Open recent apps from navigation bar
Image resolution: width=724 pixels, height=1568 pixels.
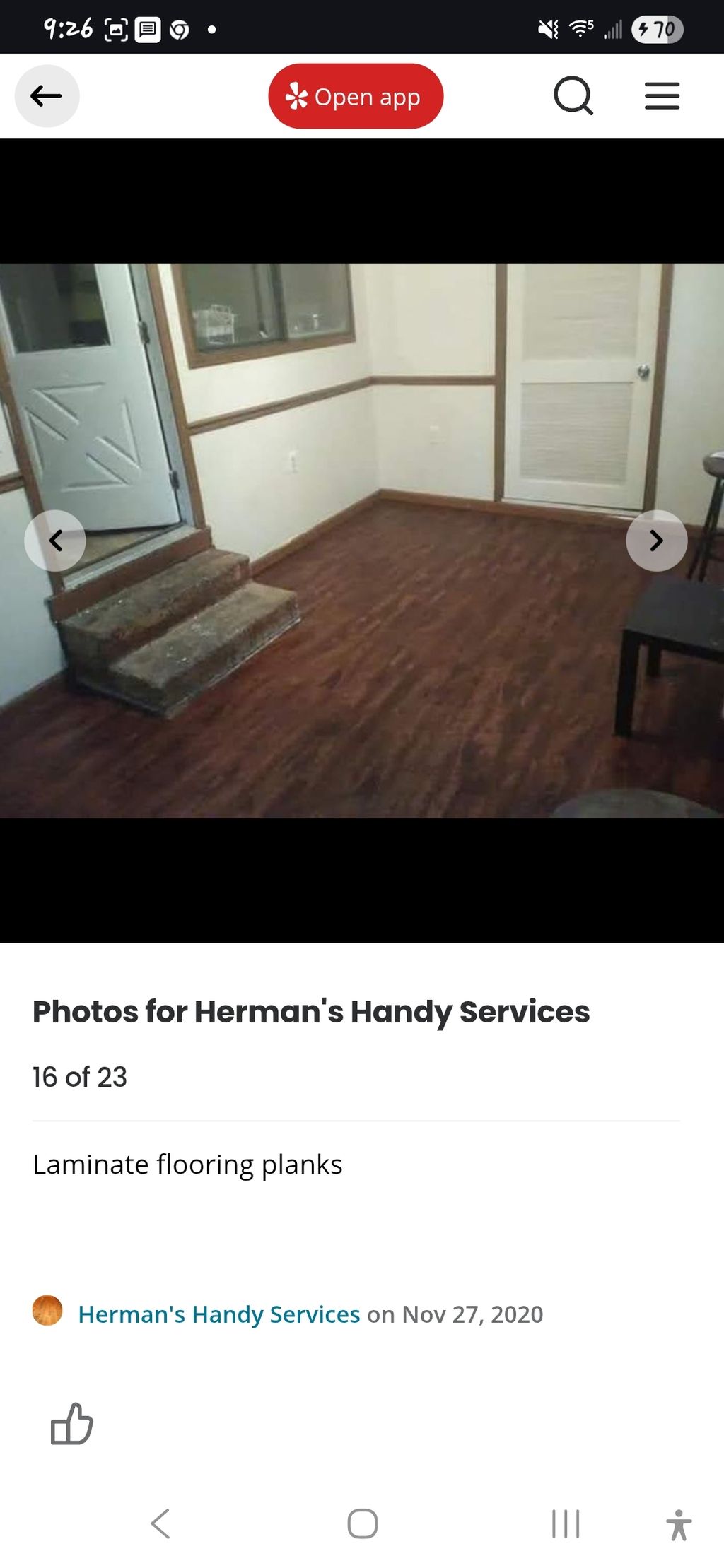[566, 1523]
